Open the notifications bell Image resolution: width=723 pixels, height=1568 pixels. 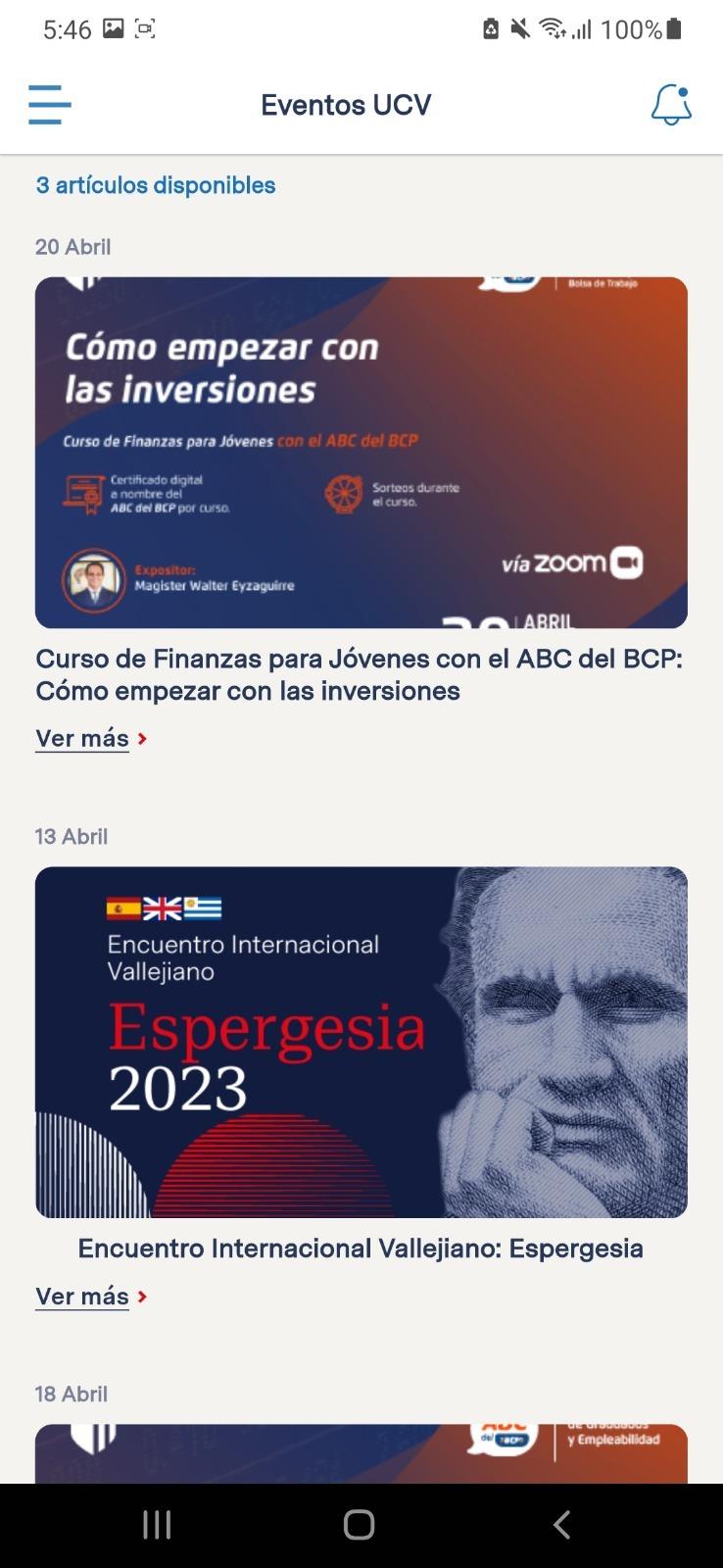click(671, 105)
